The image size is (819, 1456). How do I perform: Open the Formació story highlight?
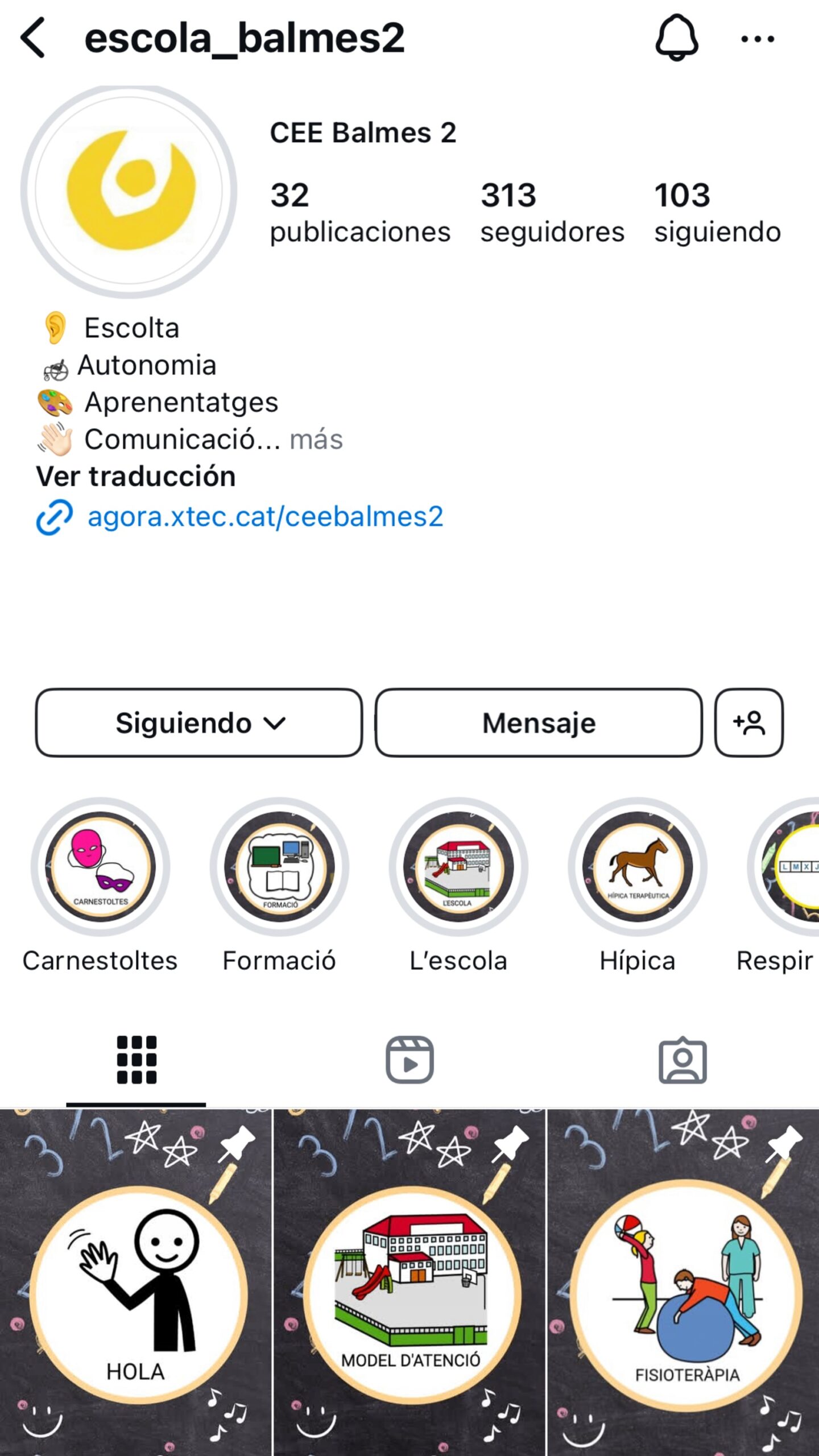coord(279,866)
